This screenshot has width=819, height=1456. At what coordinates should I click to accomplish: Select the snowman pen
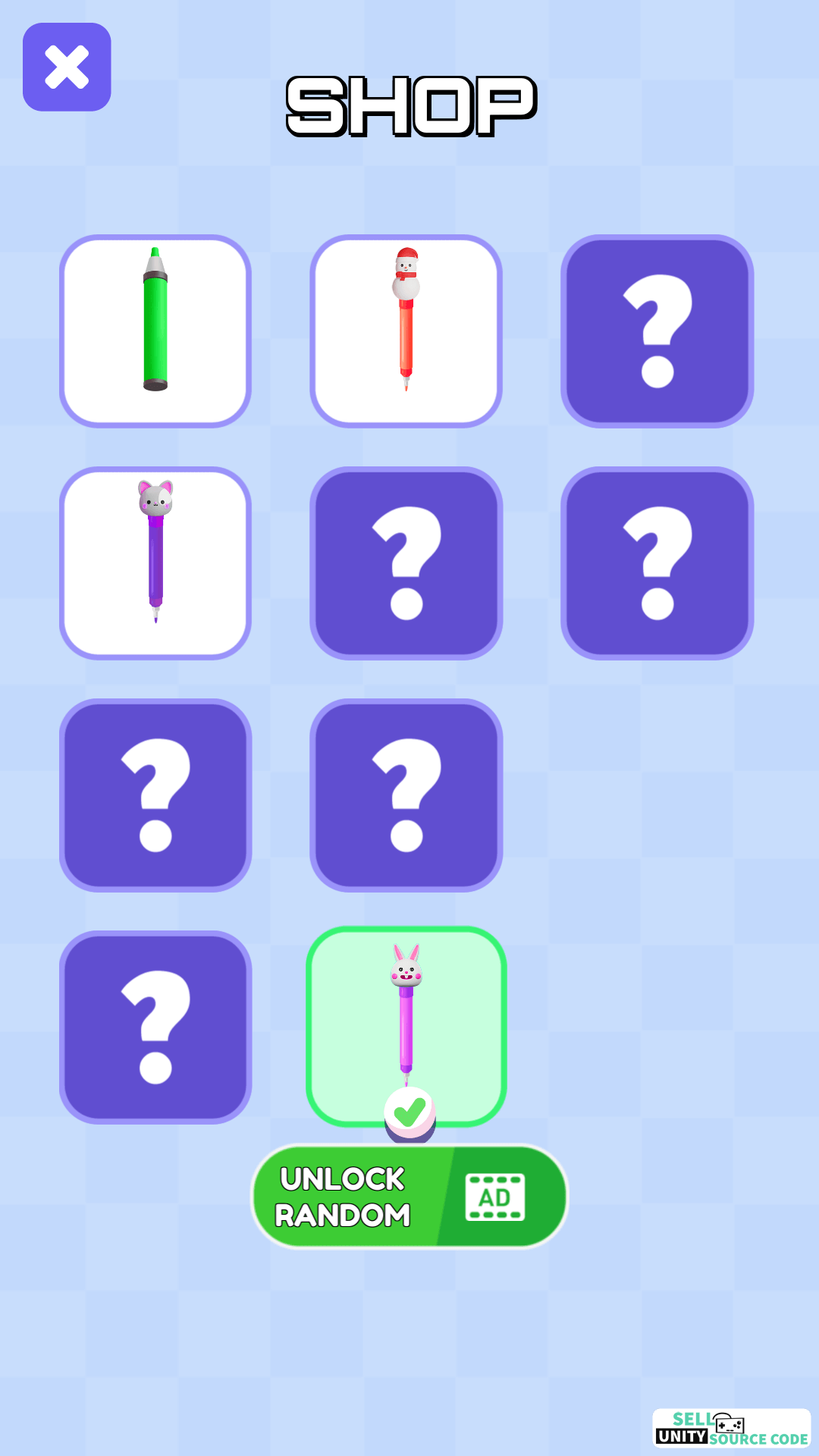(x=406, y=331)
